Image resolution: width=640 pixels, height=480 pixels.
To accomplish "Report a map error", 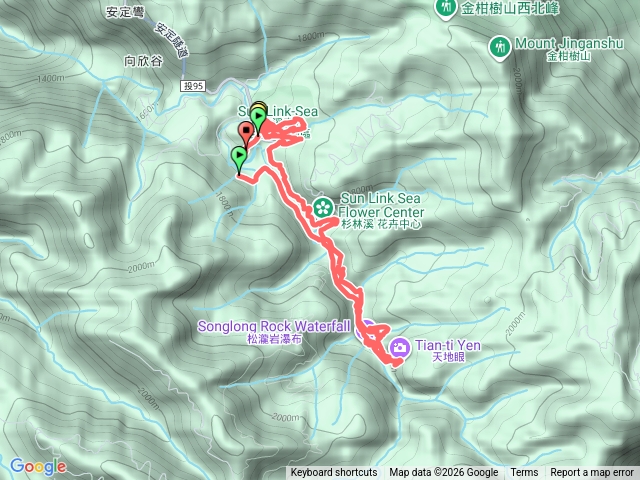I will [x=592, y=473].
